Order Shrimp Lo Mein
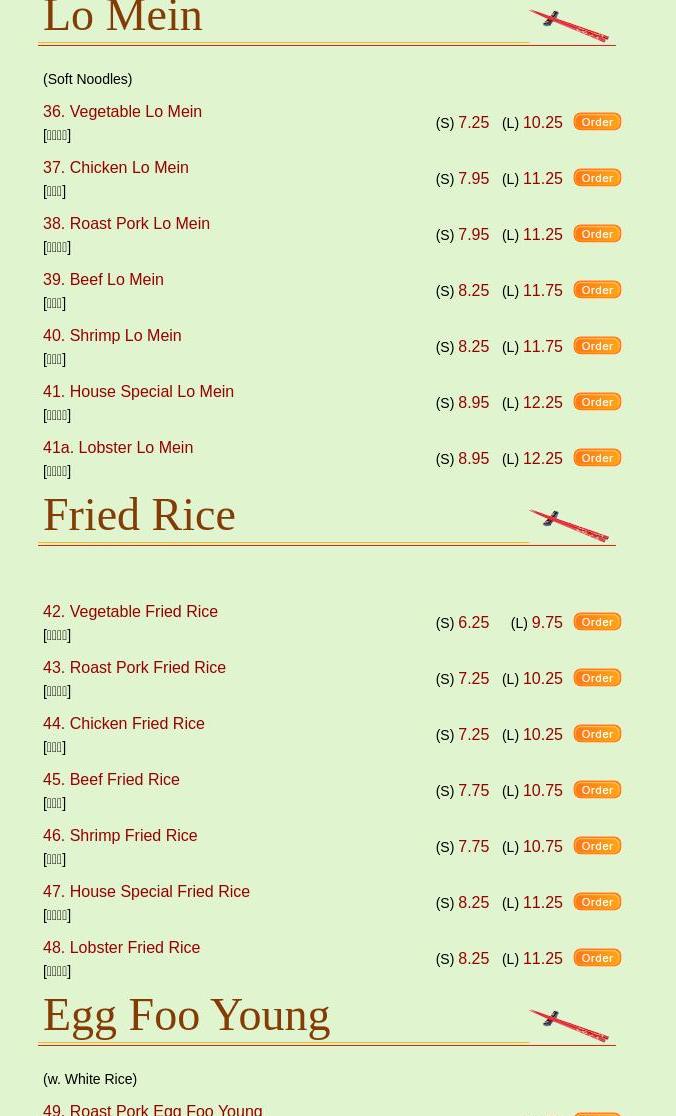Screen dimensions: 676x1116 tap(597, 346)
